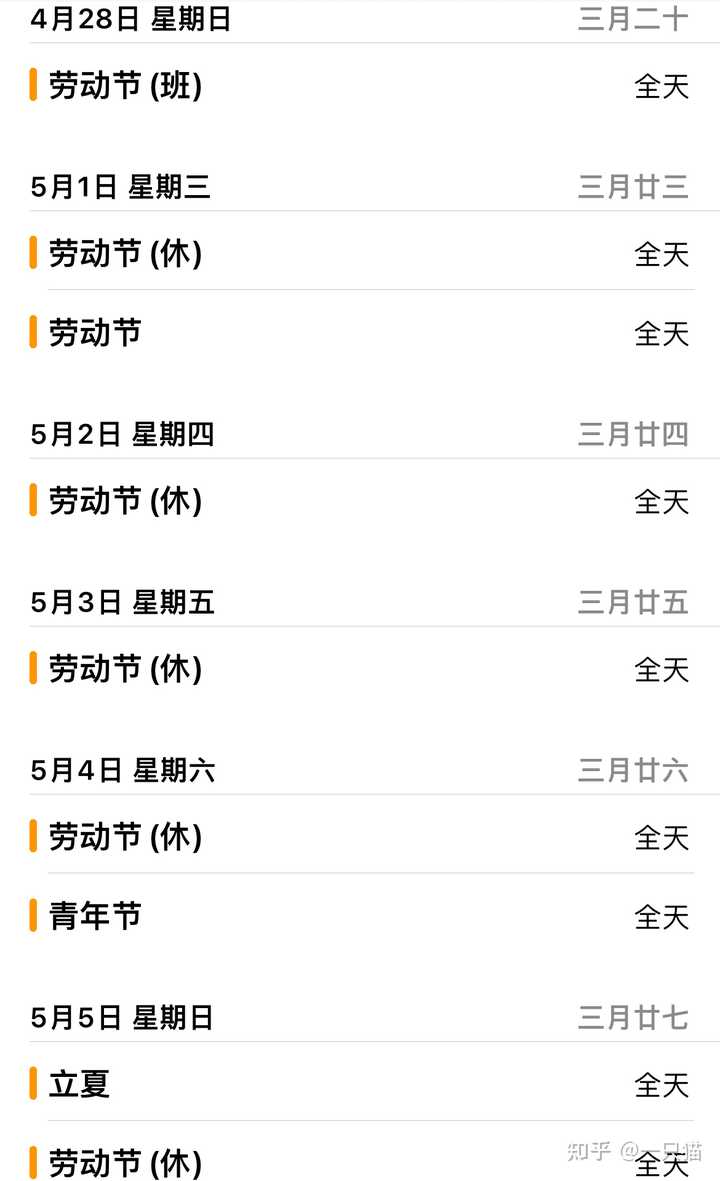Open the 劳动节 (休) event on 5月2日
720x1181 pixels.
coord(360,500)
